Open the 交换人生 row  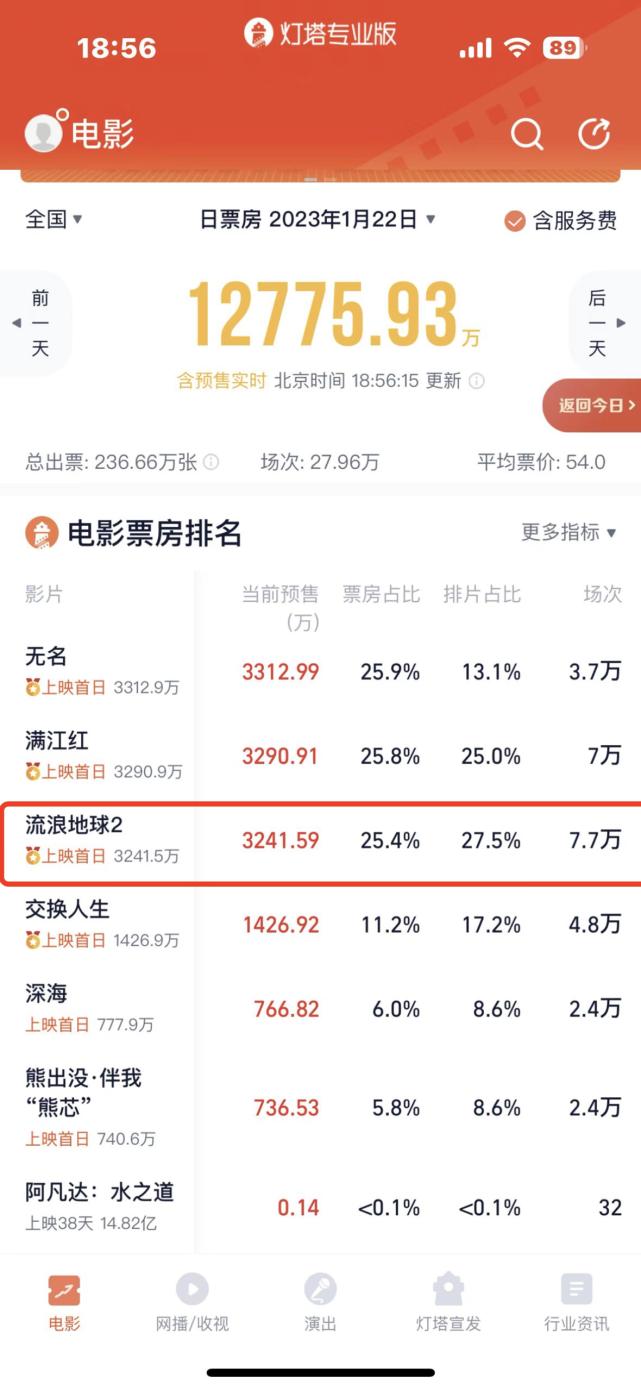pyautogui.click(x=320, y=924)
